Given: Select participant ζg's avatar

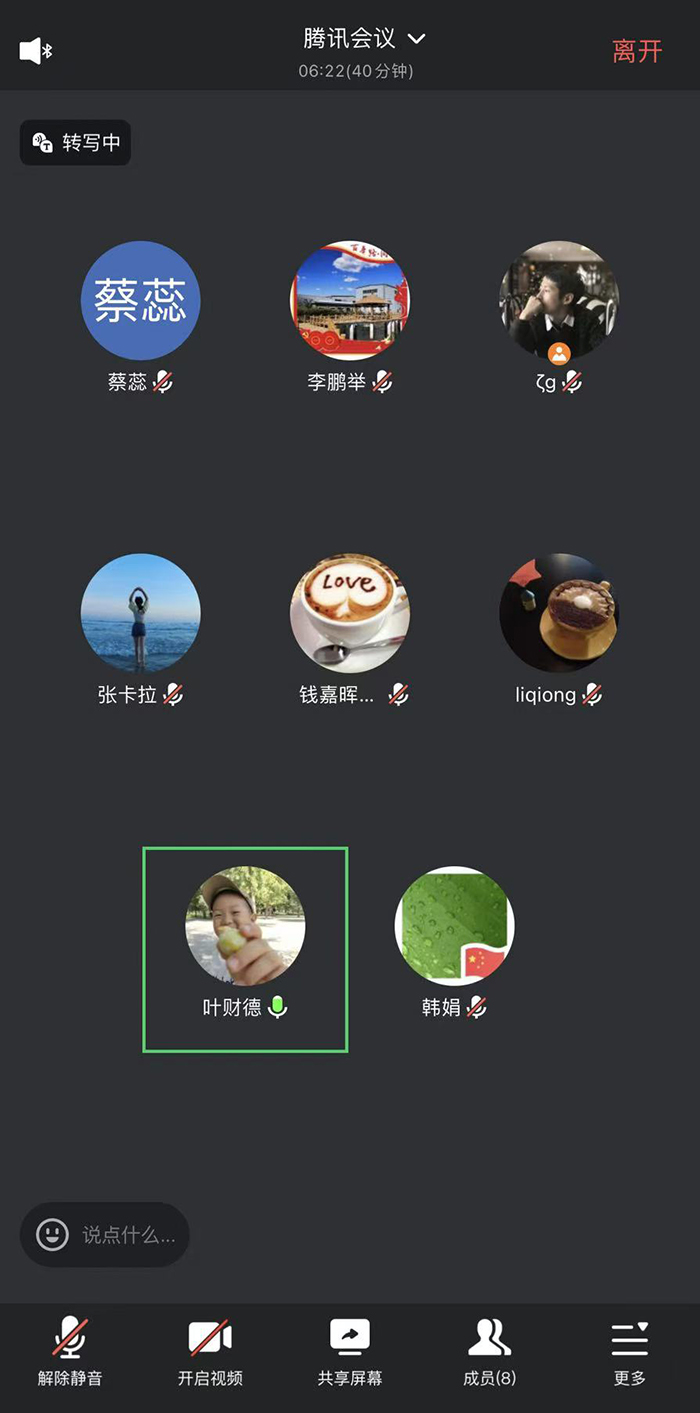Looking at the screenshot, I should coord(559,300).
